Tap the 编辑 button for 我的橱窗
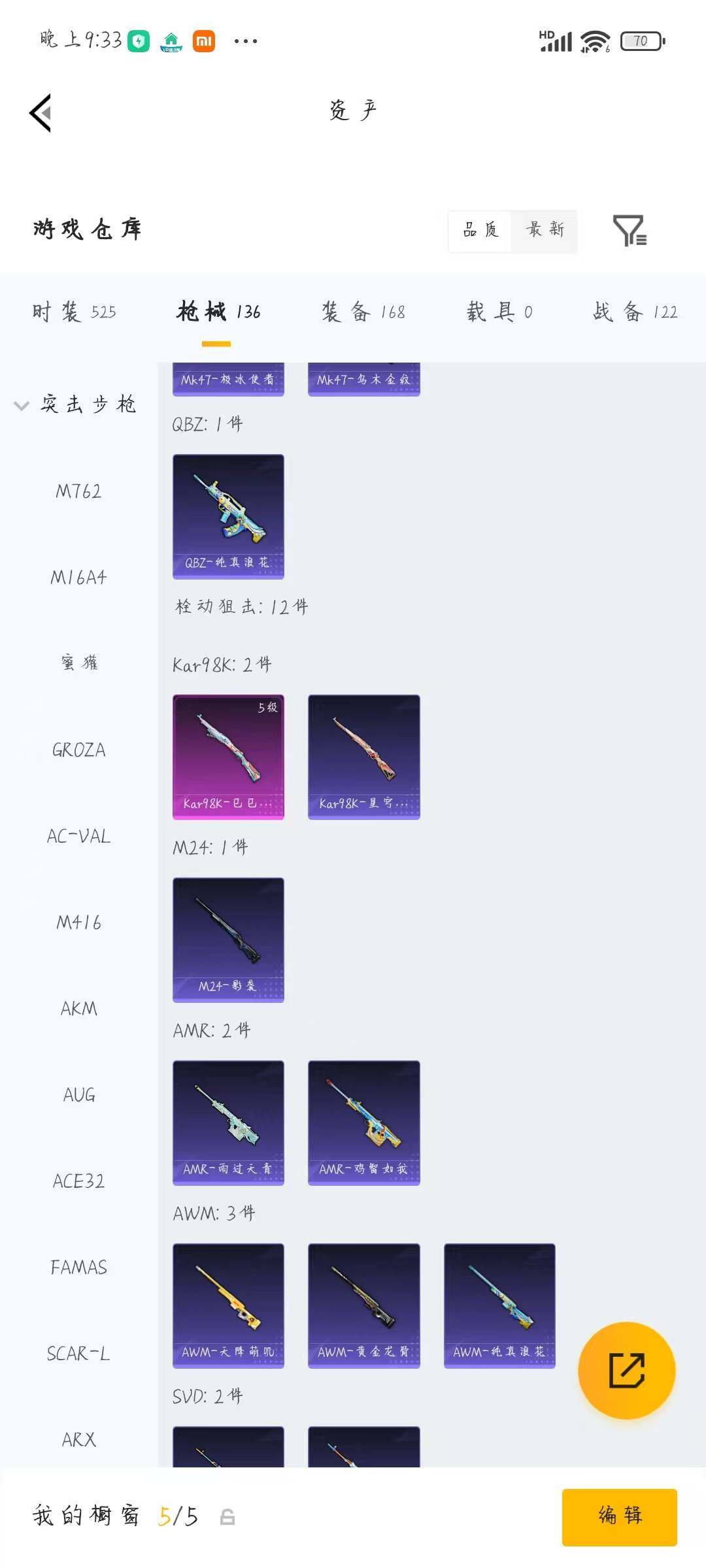The width and height of the screenshot is (706, 1568). click(620, 1517)
